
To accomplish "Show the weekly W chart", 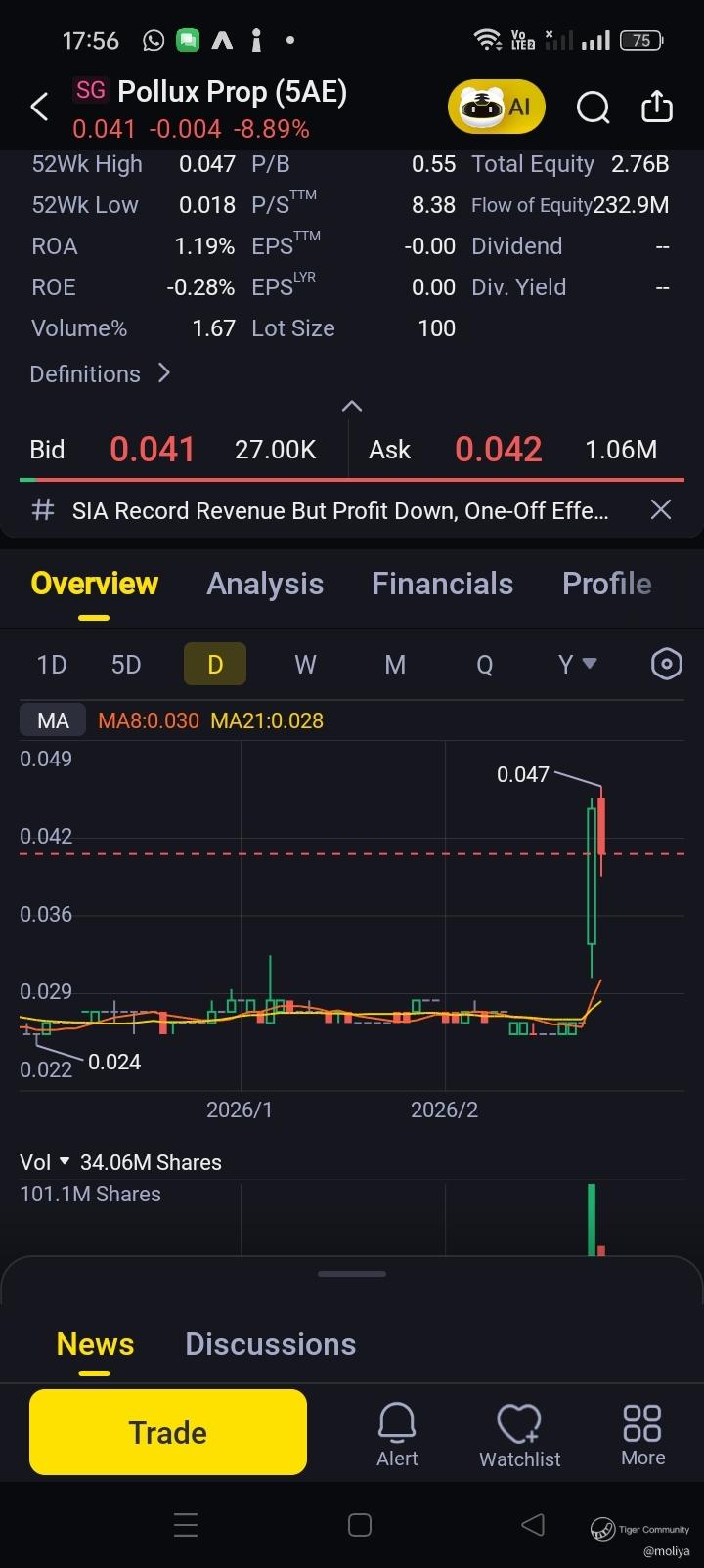I will pos(305,665).
